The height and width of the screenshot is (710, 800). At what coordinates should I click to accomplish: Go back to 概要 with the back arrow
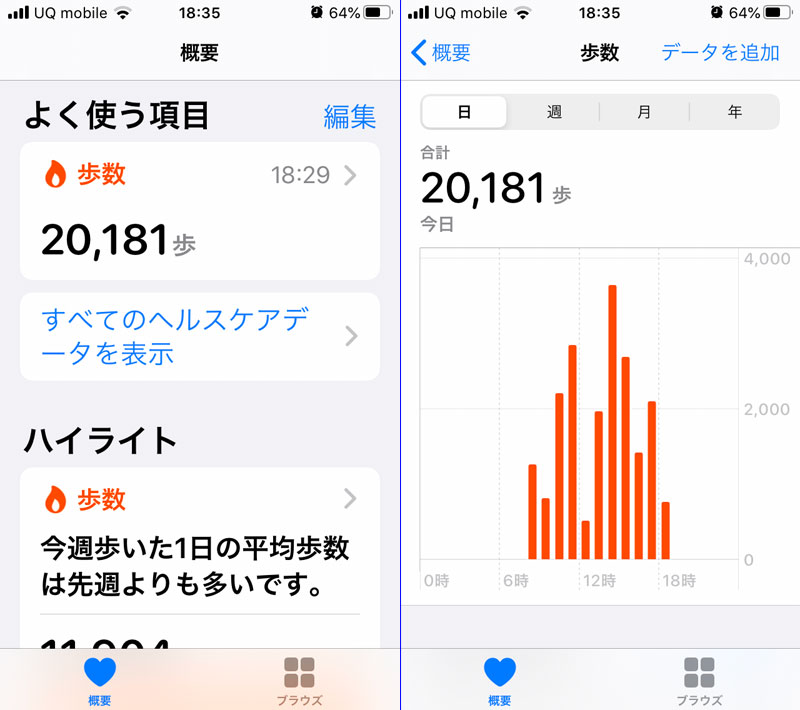pyautogui.click(x=441, y=53)
